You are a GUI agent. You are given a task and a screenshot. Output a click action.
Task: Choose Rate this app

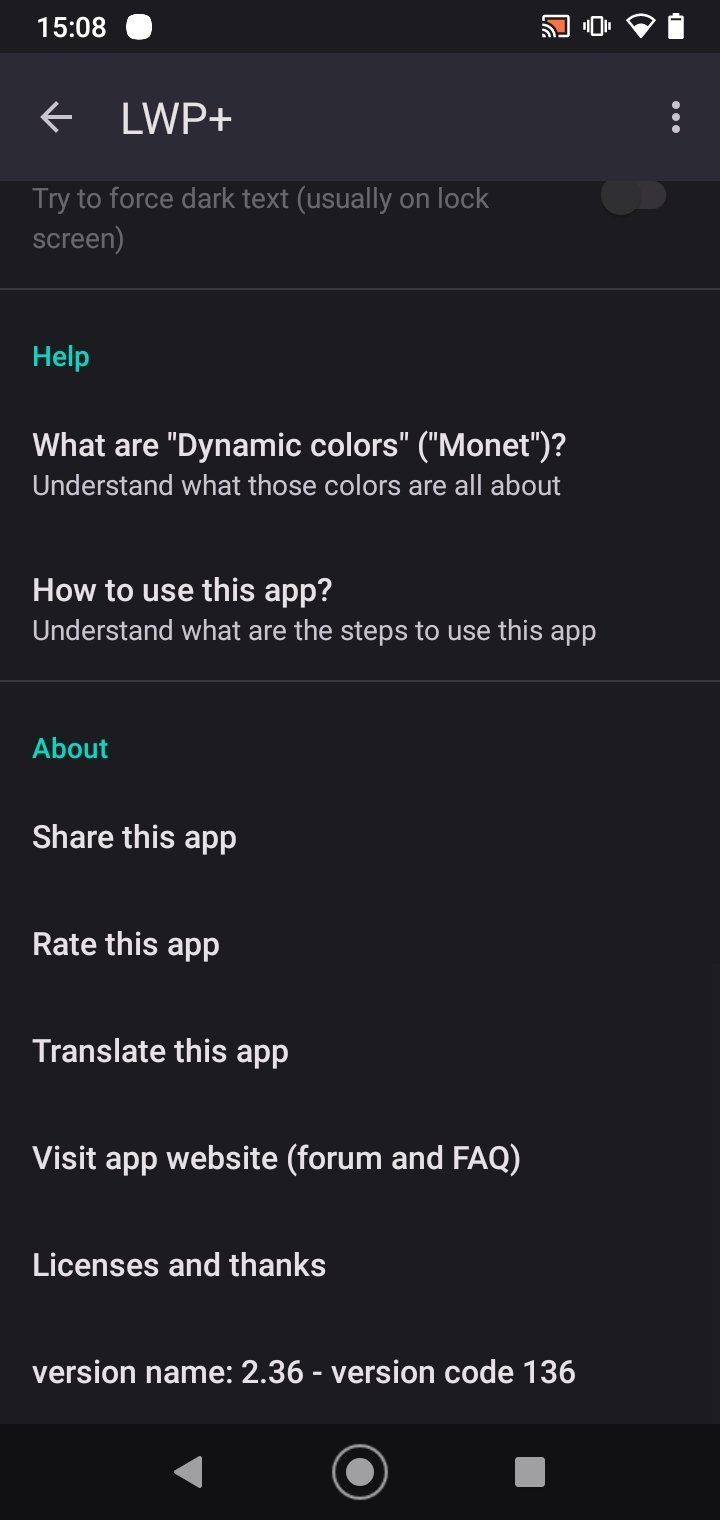(360, 944)
